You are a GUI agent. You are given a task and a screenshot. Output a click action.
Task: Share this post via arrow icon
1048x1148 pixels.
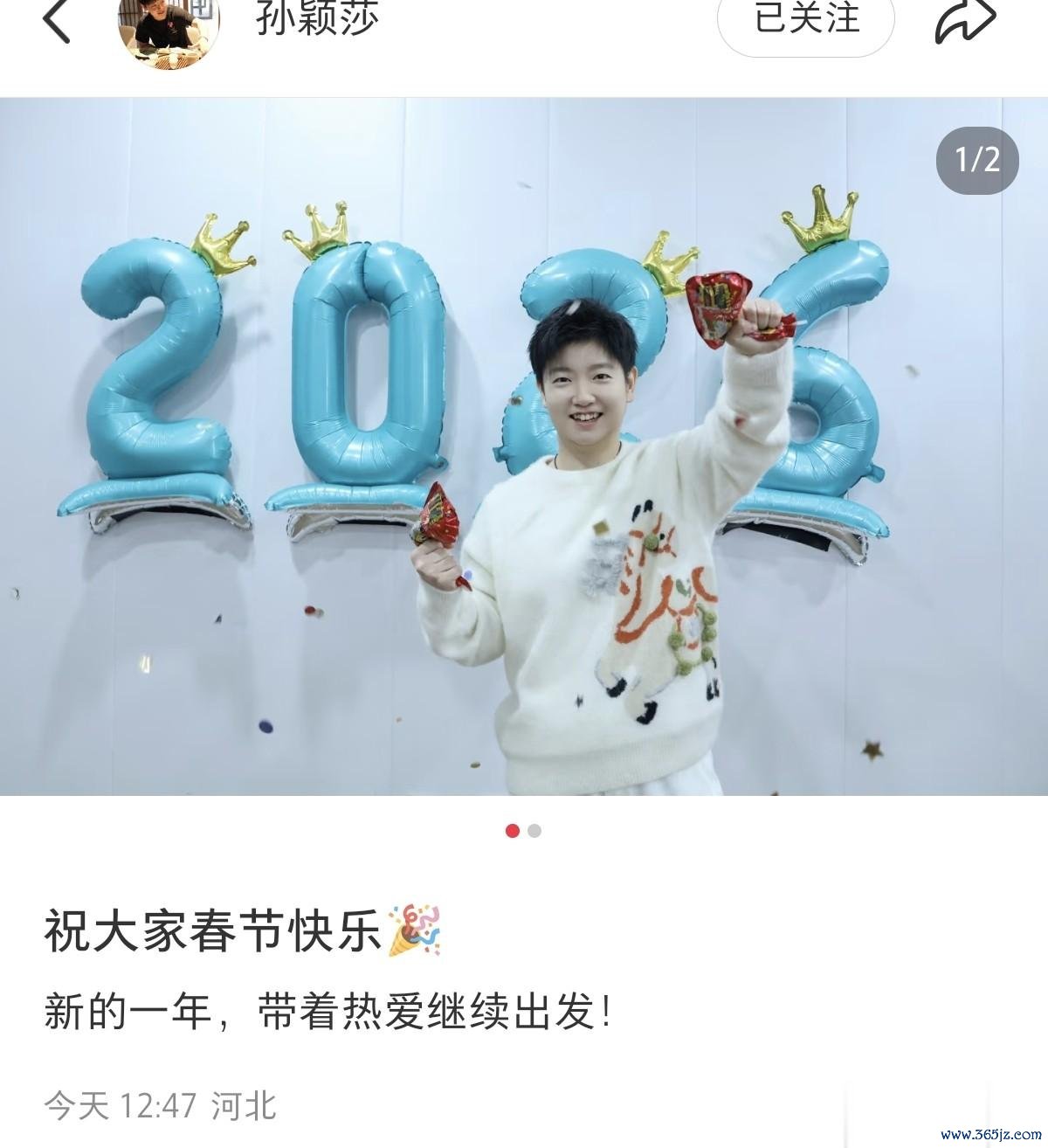[x=965, y=21]
